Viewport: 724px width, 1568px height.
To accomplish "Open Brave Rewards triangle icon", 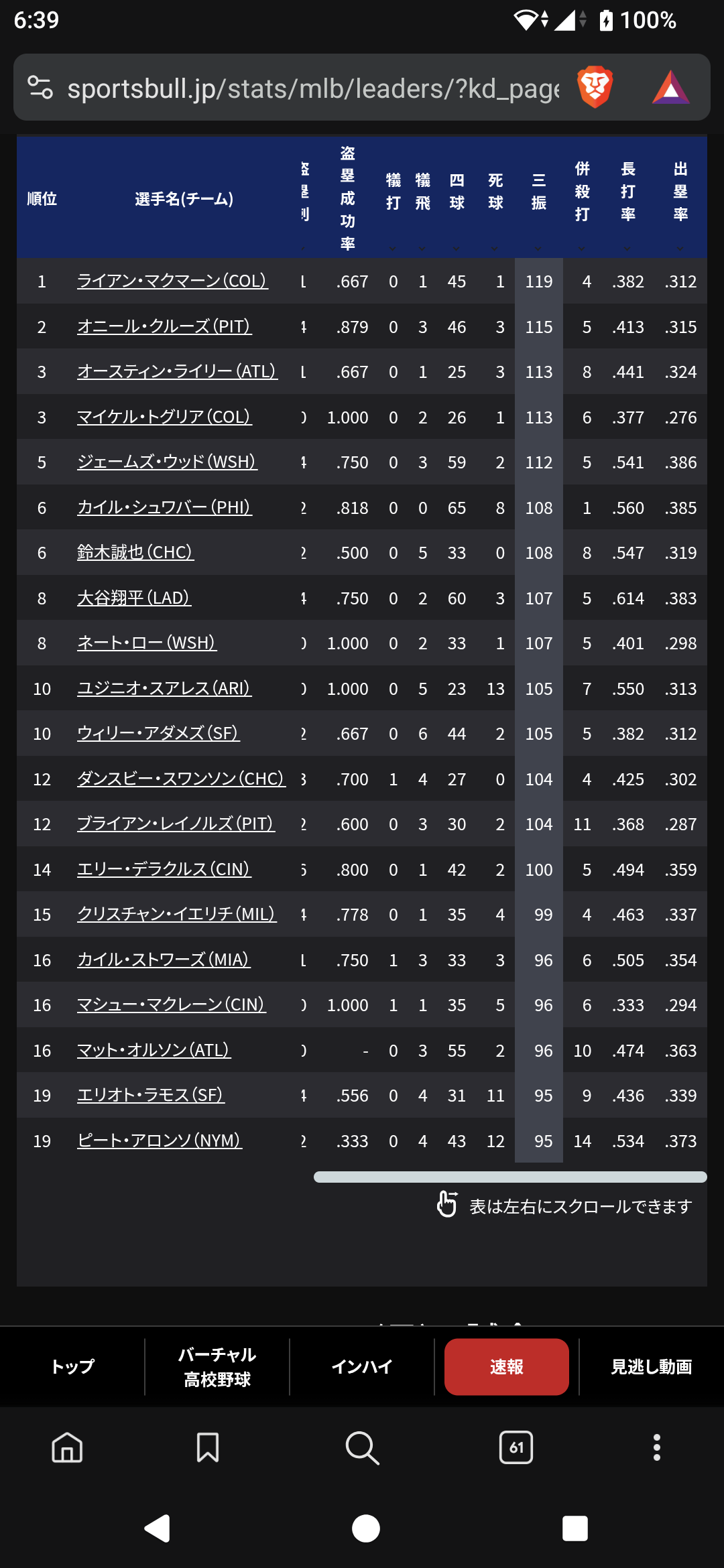I will tap(670, 88).
